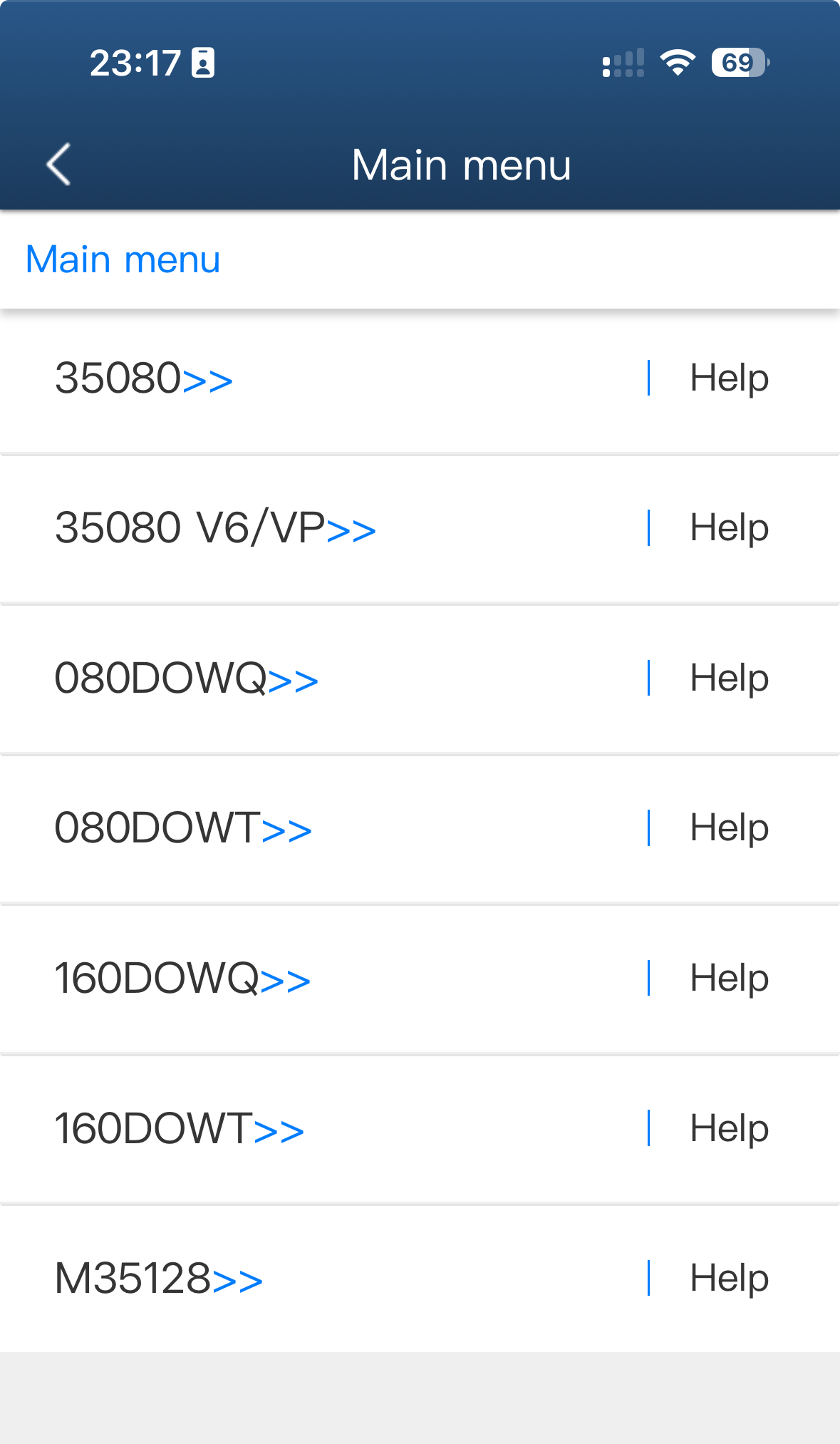View Help for 160DOWT
The height and width of the screenshot is (1444, 840).
click(x=728, y=1128)
